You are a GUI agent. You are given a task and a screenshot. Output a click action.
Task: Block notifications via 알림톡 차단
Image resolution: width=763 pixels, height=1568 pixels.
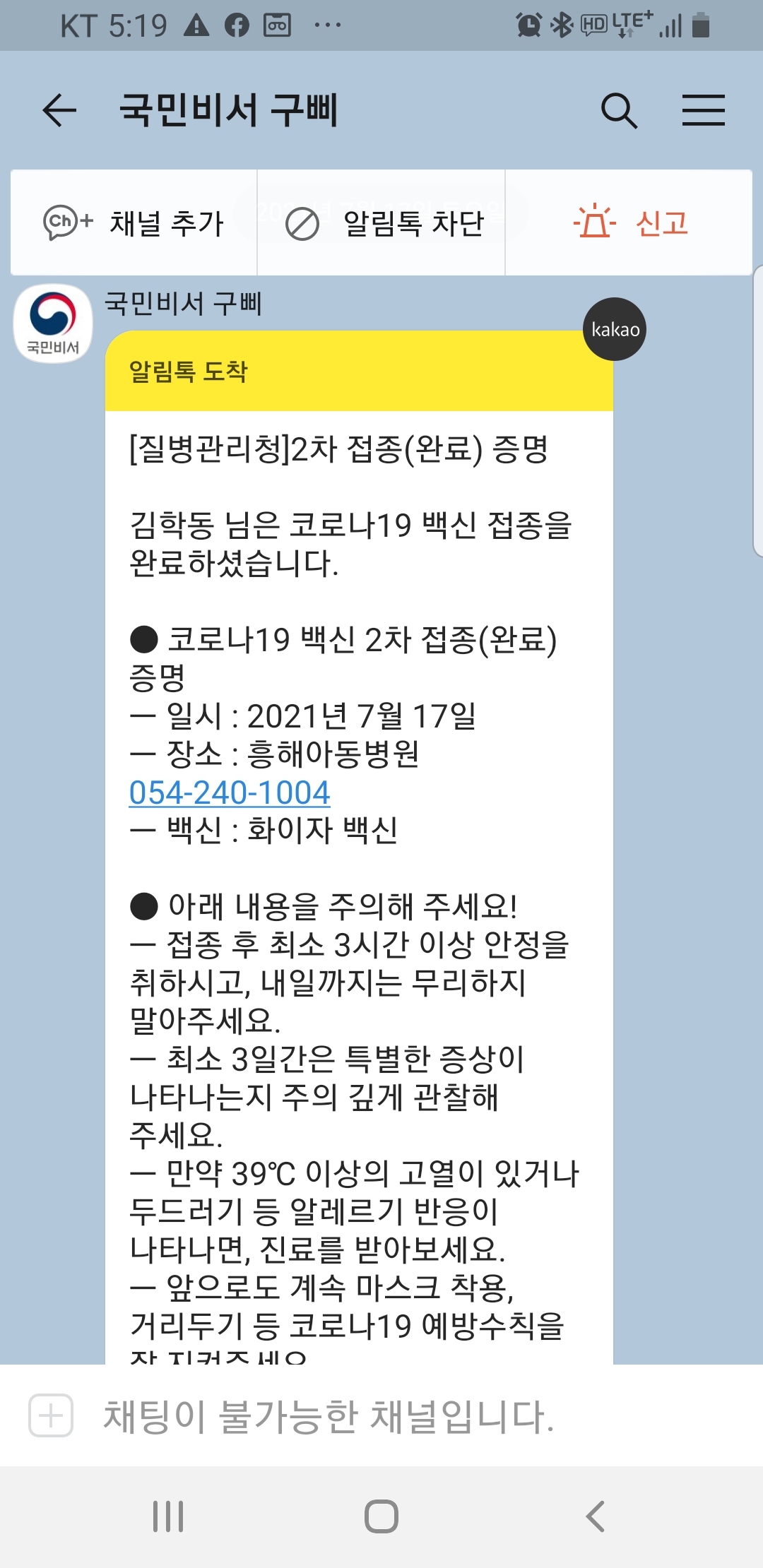[x=384, y=223]
